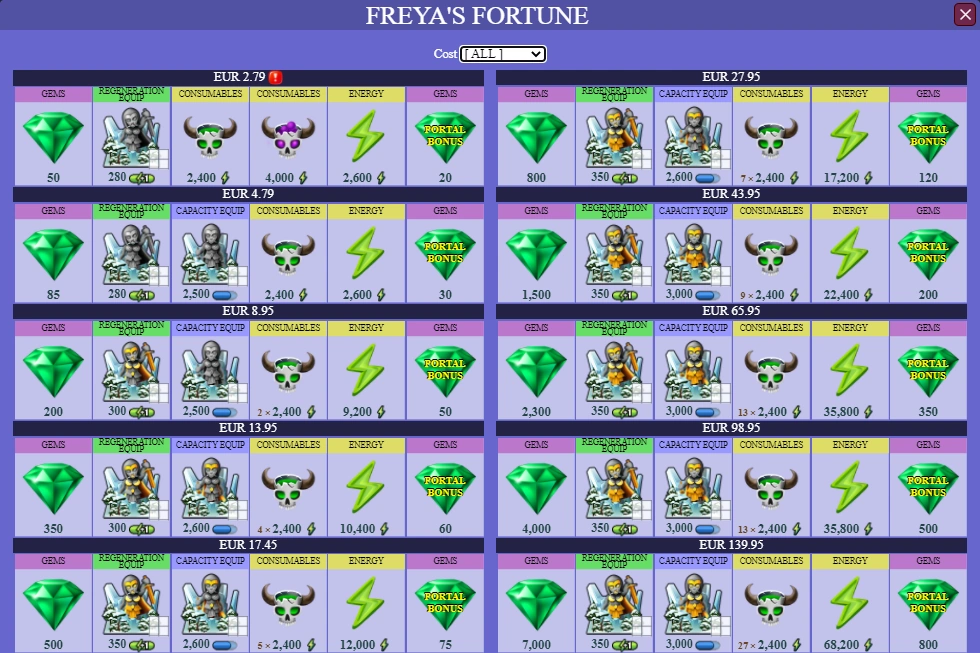Screen dimensions: 980x653
Task: Open the EUR 65.95 package
Action: coord(731,311)
